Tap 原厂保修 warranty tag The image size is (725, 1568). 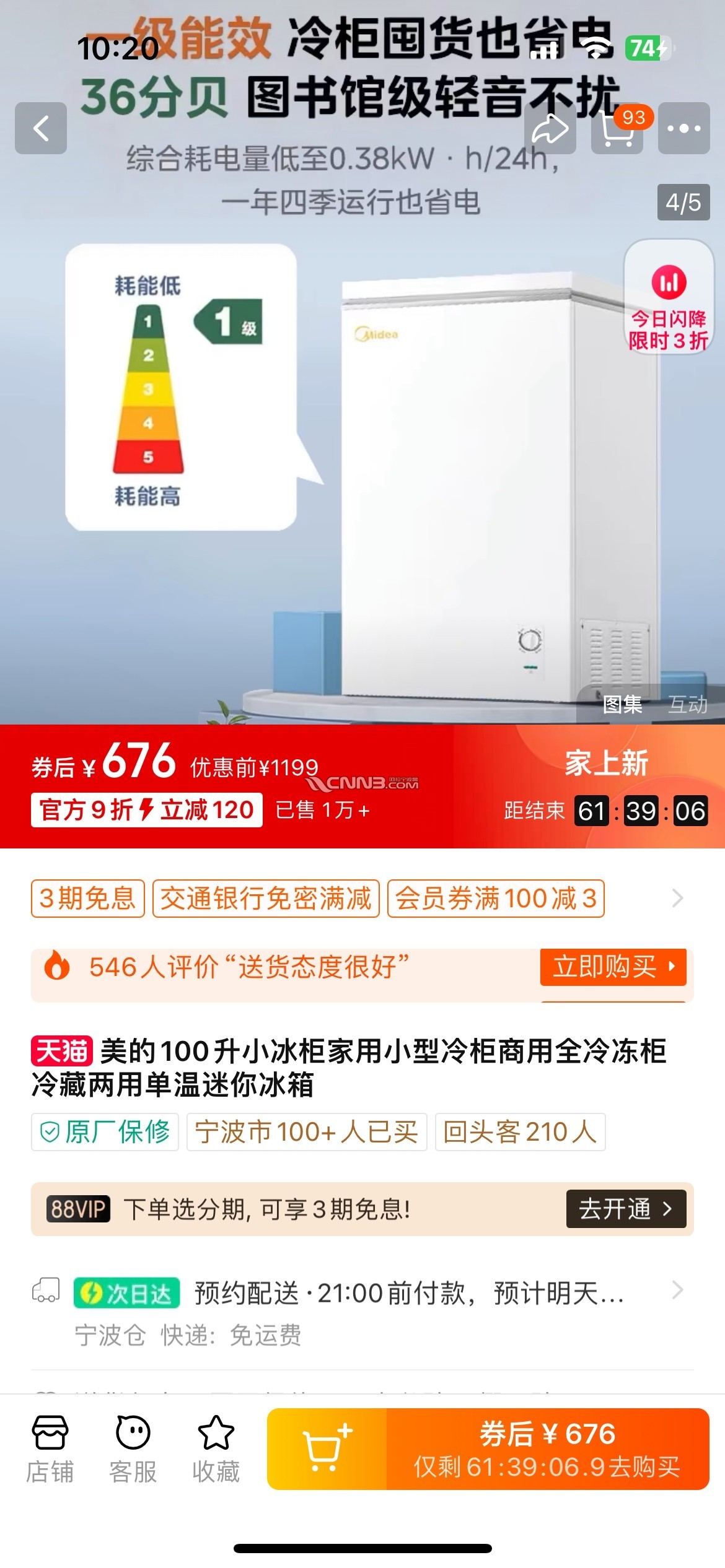click(x=105, y=1132)
